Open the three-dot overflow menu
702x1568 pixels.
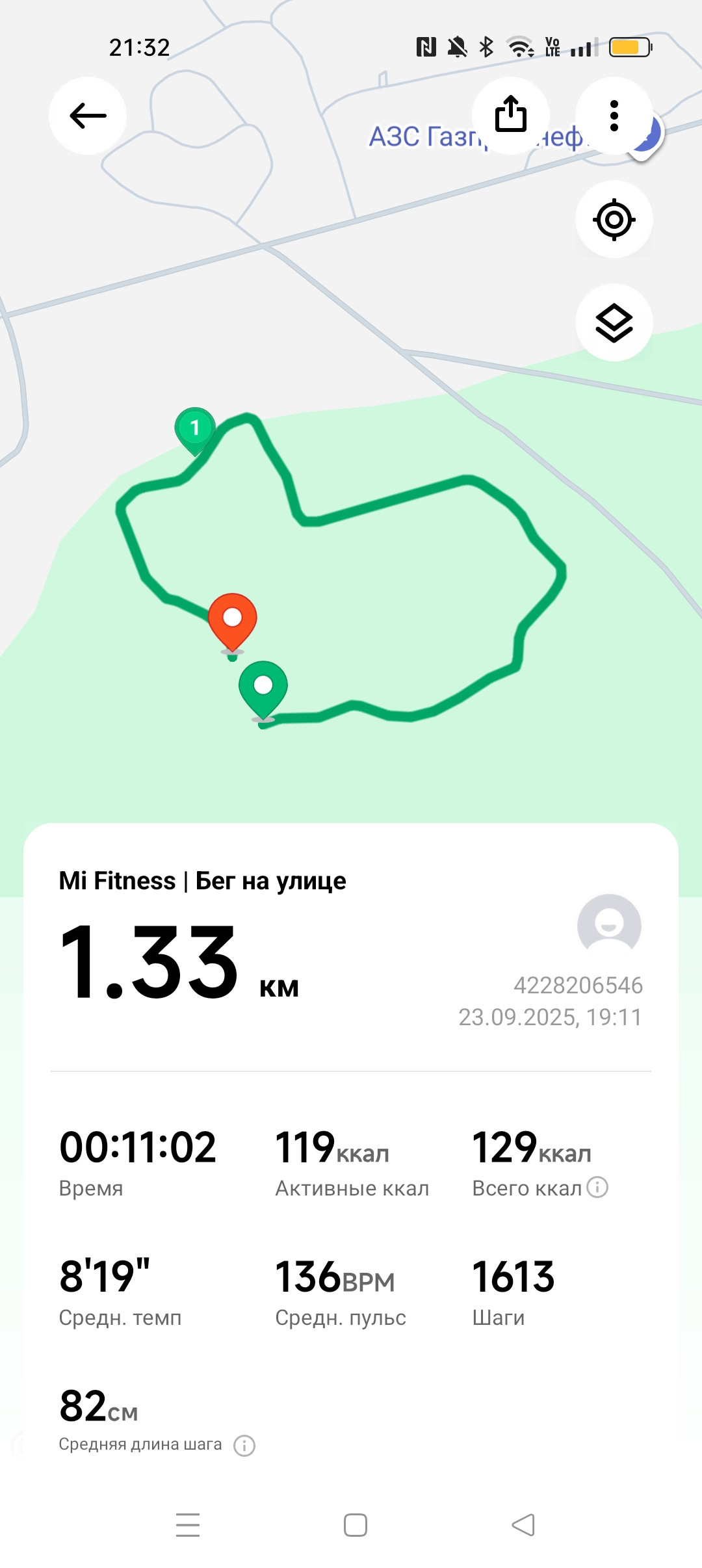tap(614, 116)
